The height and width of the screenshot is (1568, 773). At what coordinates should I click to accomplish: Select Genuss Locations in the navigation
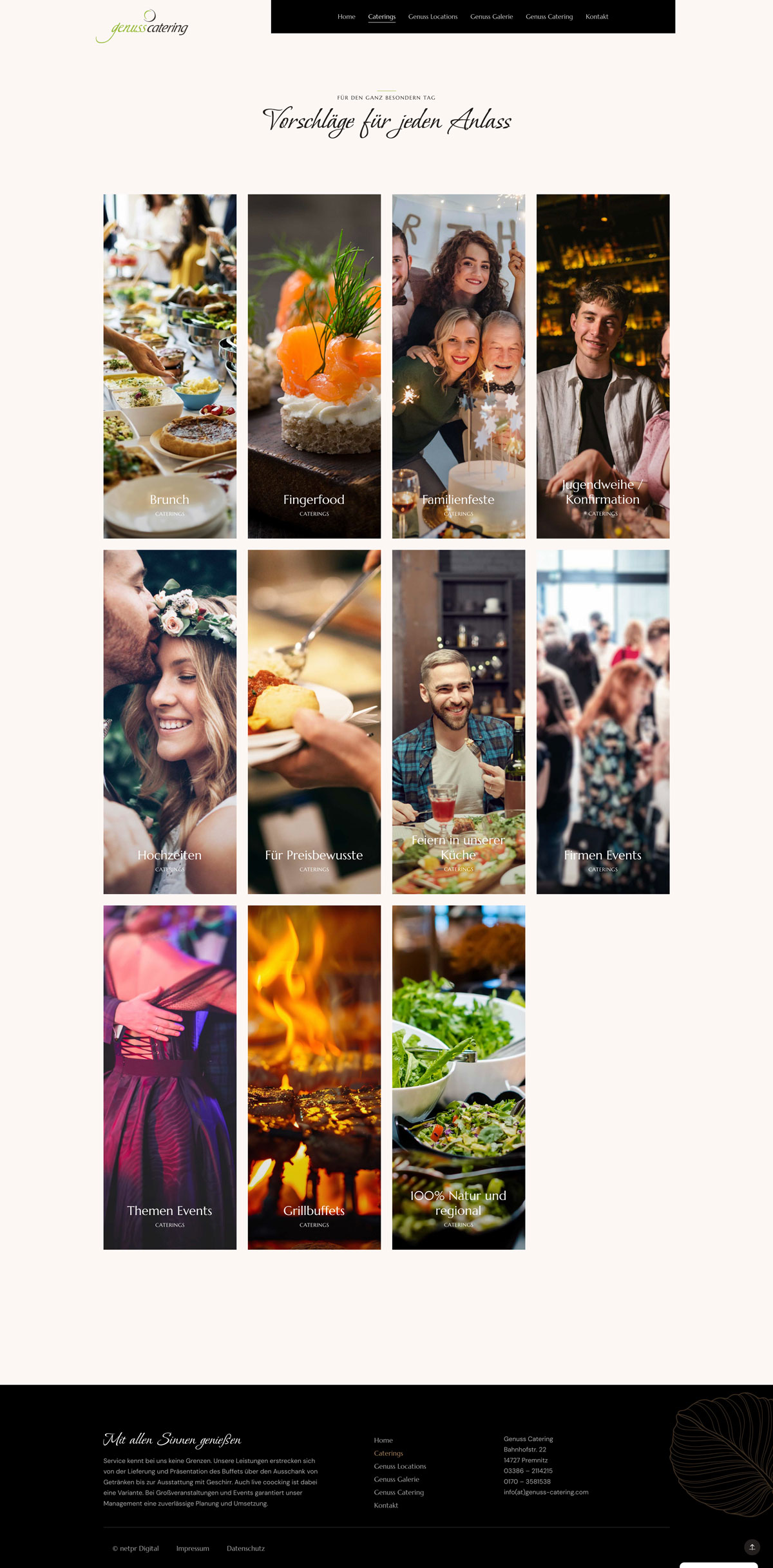[432, 16]
